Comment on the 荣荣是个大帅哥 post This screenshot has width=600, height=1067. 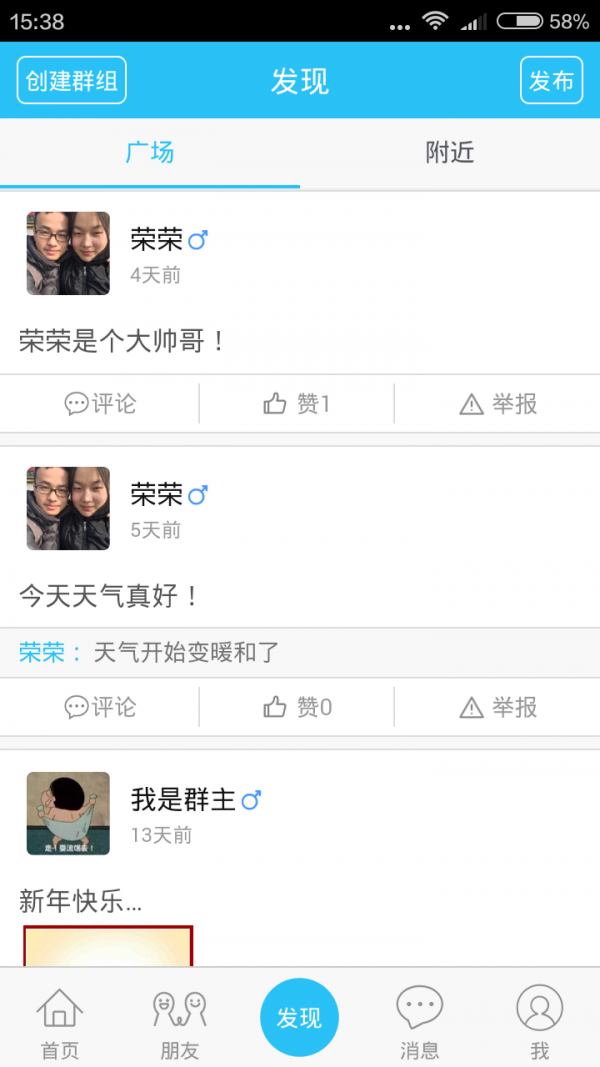[100, 404]
